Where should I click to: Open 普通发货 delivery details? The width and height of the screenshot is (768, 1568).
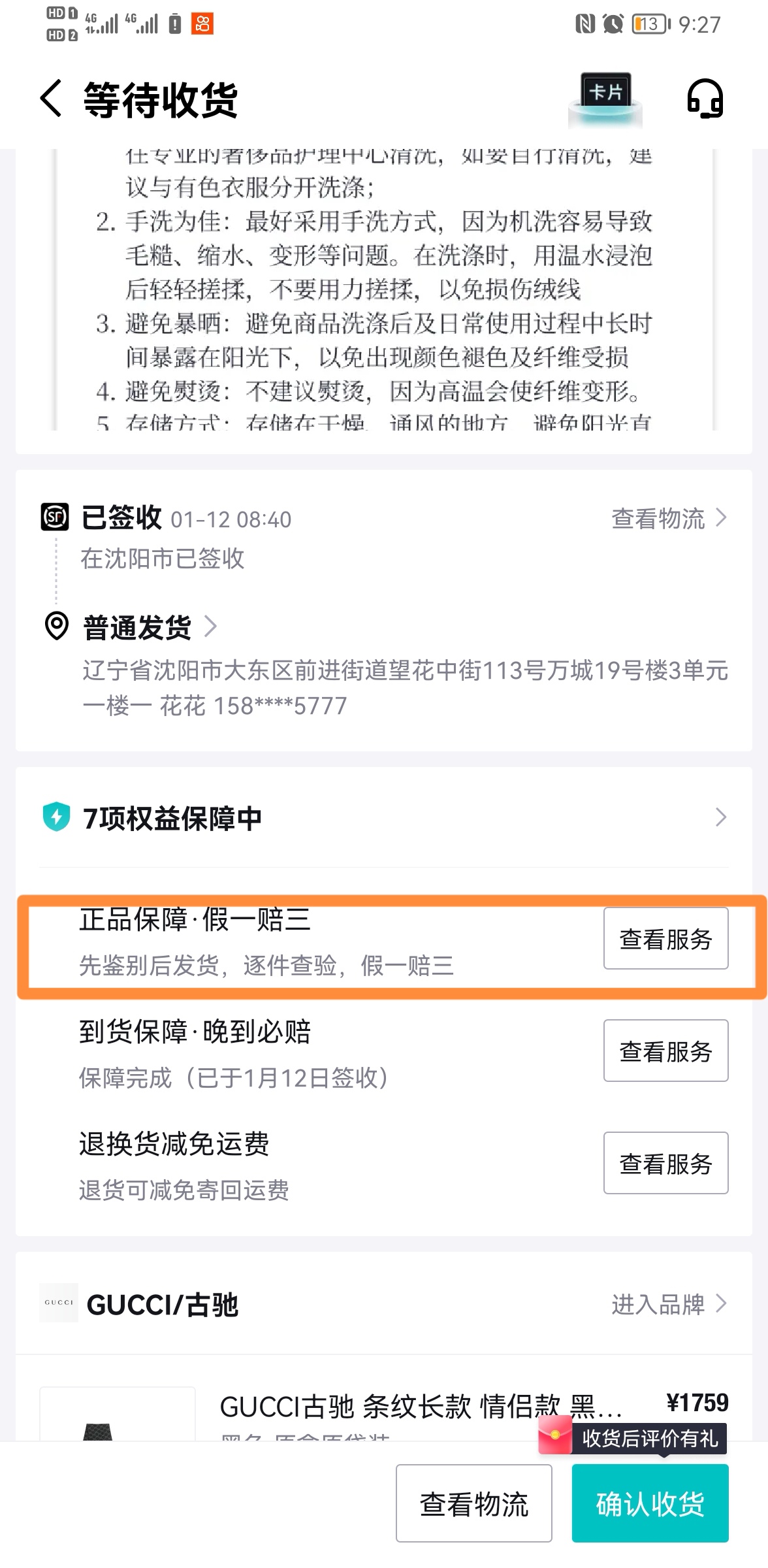pos(149,628)
